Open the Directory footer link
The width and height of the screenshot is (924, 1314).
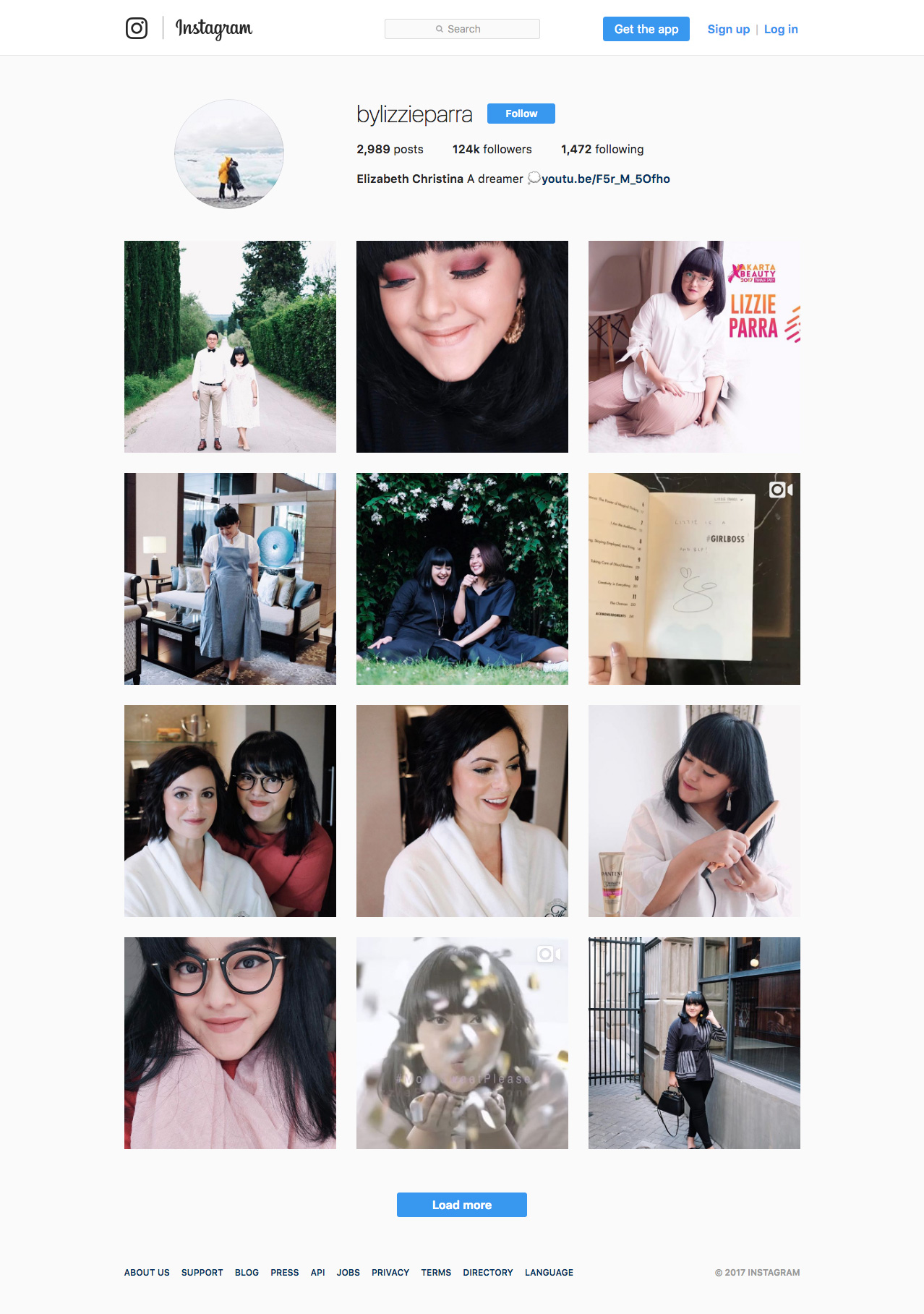(x=487, y=1272)
